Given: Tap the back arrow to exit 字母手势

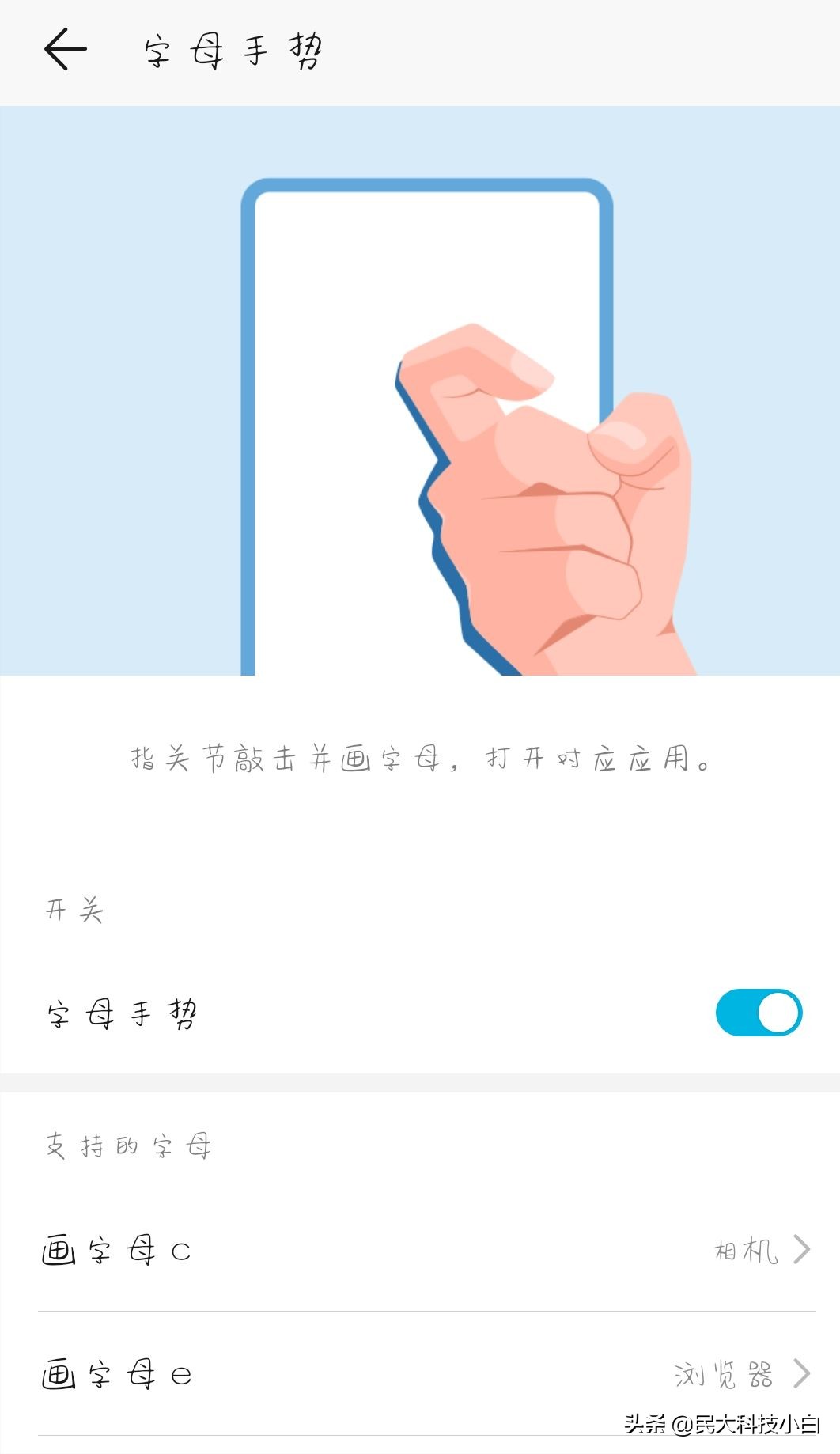Looking at the screenshot, I should pos(66,47).
